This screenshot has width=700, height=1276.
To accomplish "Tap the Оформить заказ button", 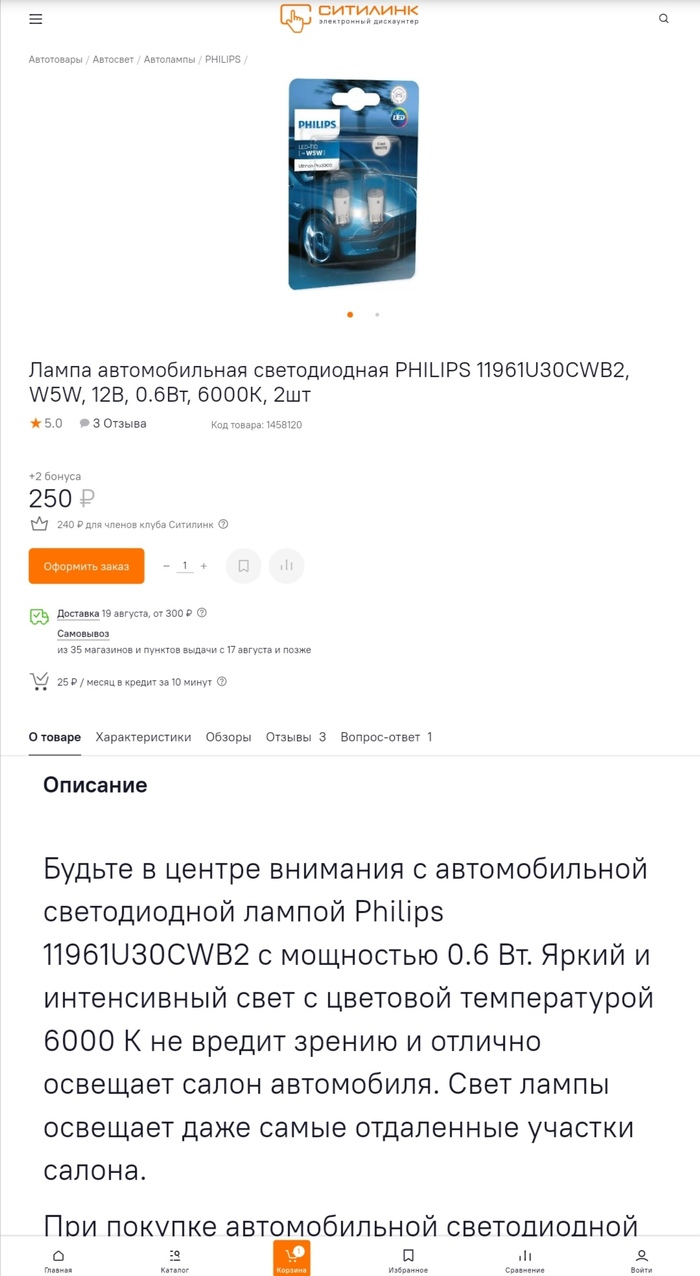I will pyautogui.click(x=86, y=566).
